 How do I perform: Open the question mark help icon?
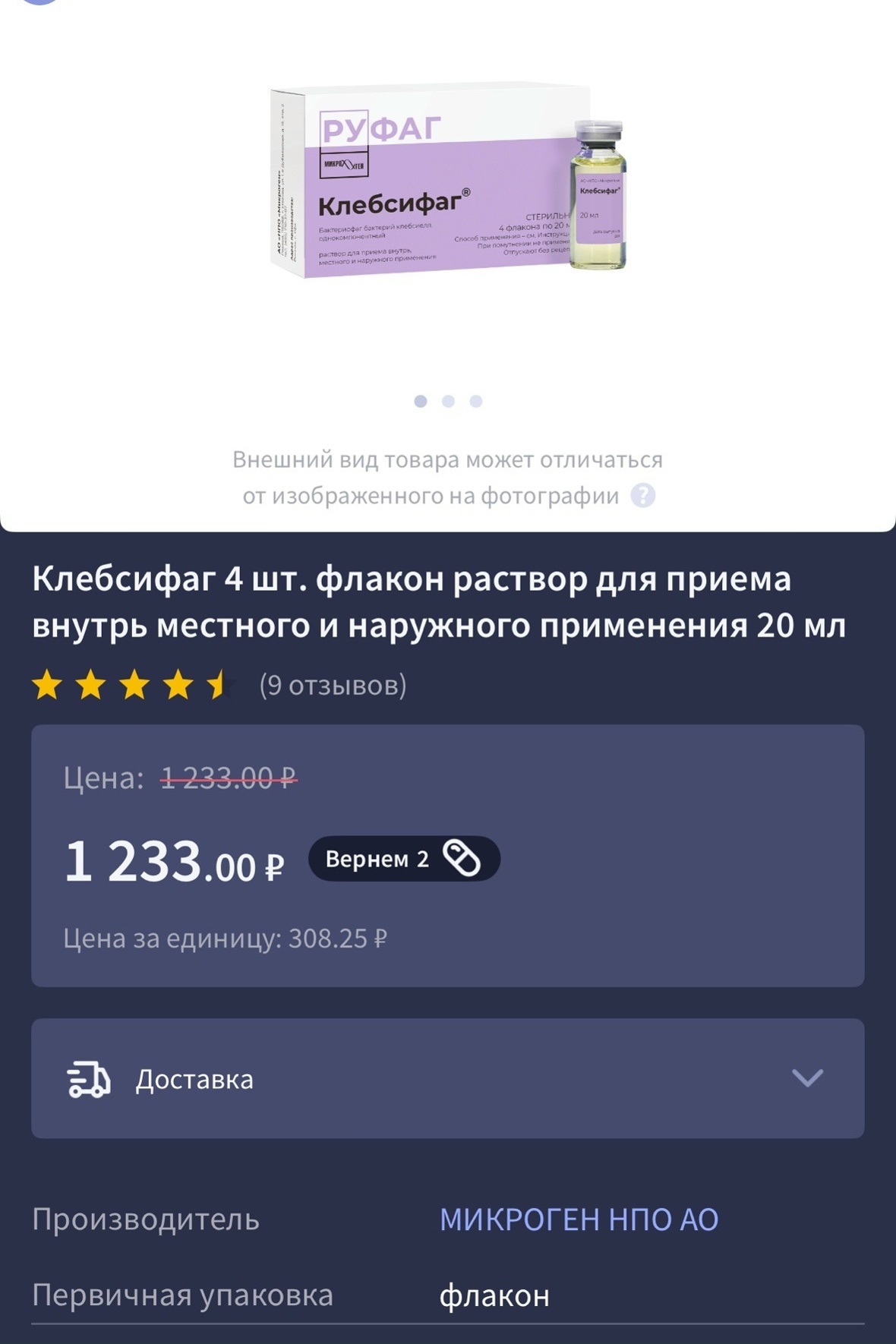(x=642, y=496)
